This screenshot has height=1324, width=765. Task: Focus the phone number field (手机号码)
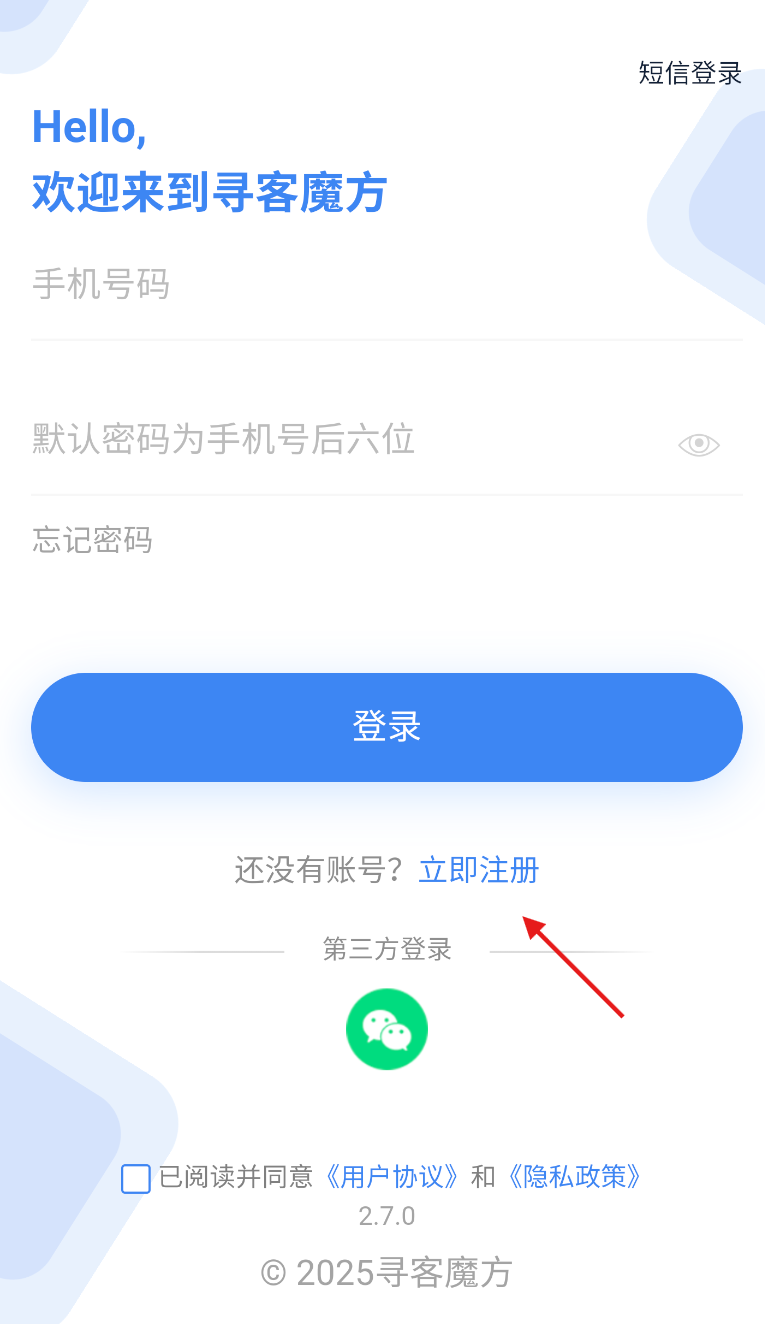(386, 285)
